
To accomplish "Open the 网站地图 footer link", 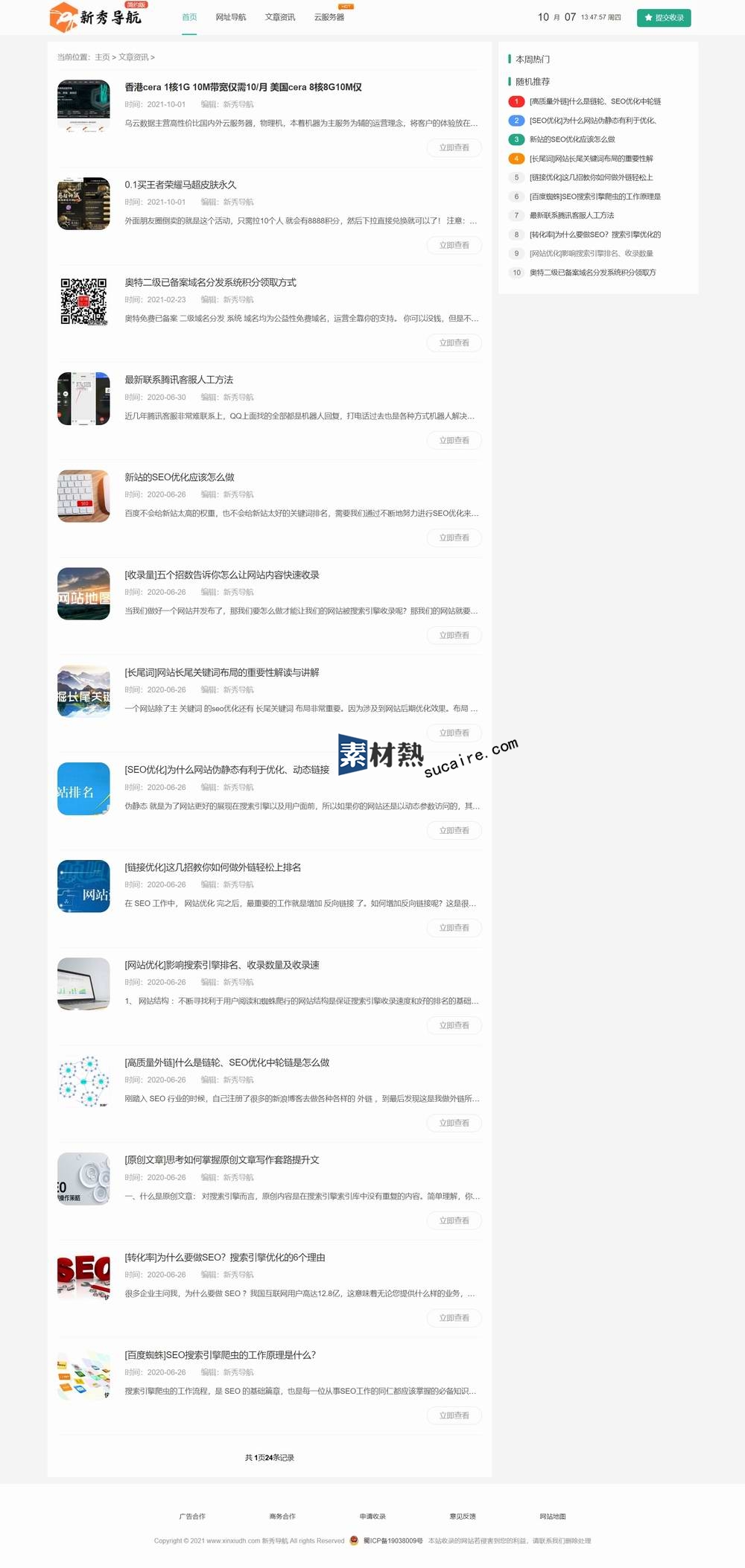I will click(553, 1516).
